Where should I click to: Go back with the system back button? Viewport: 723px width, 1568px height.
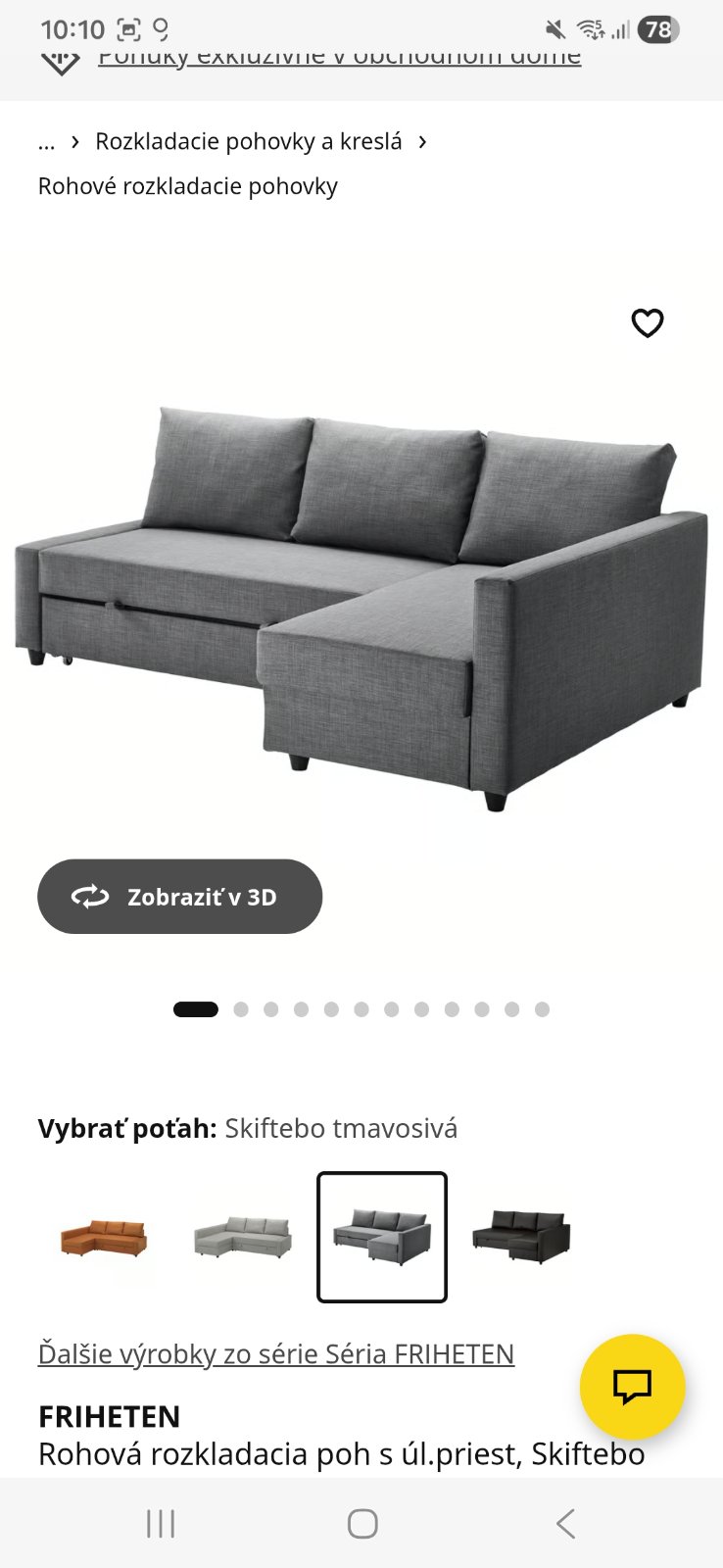pos(564,1523)
